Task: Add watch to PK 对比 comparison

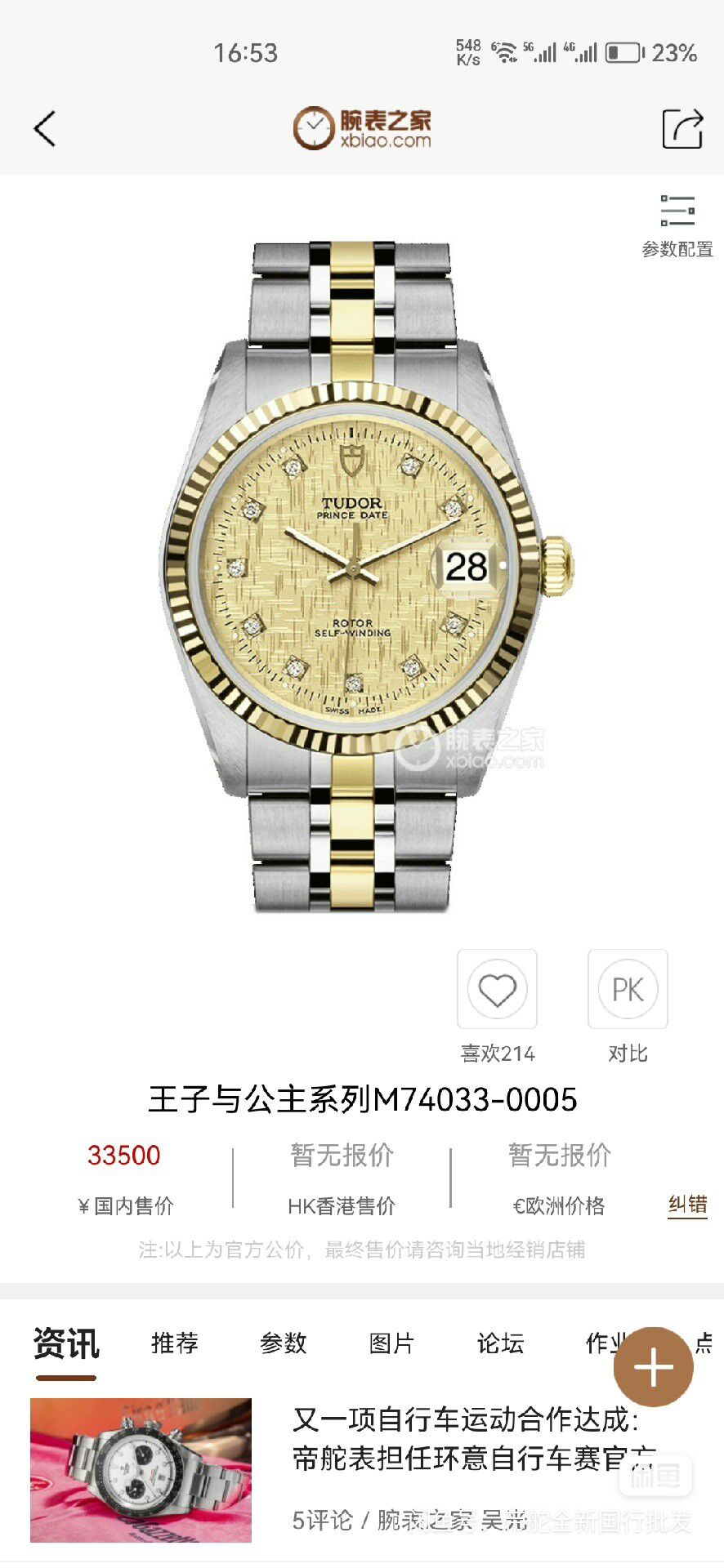Action: [x=628, y=989]
